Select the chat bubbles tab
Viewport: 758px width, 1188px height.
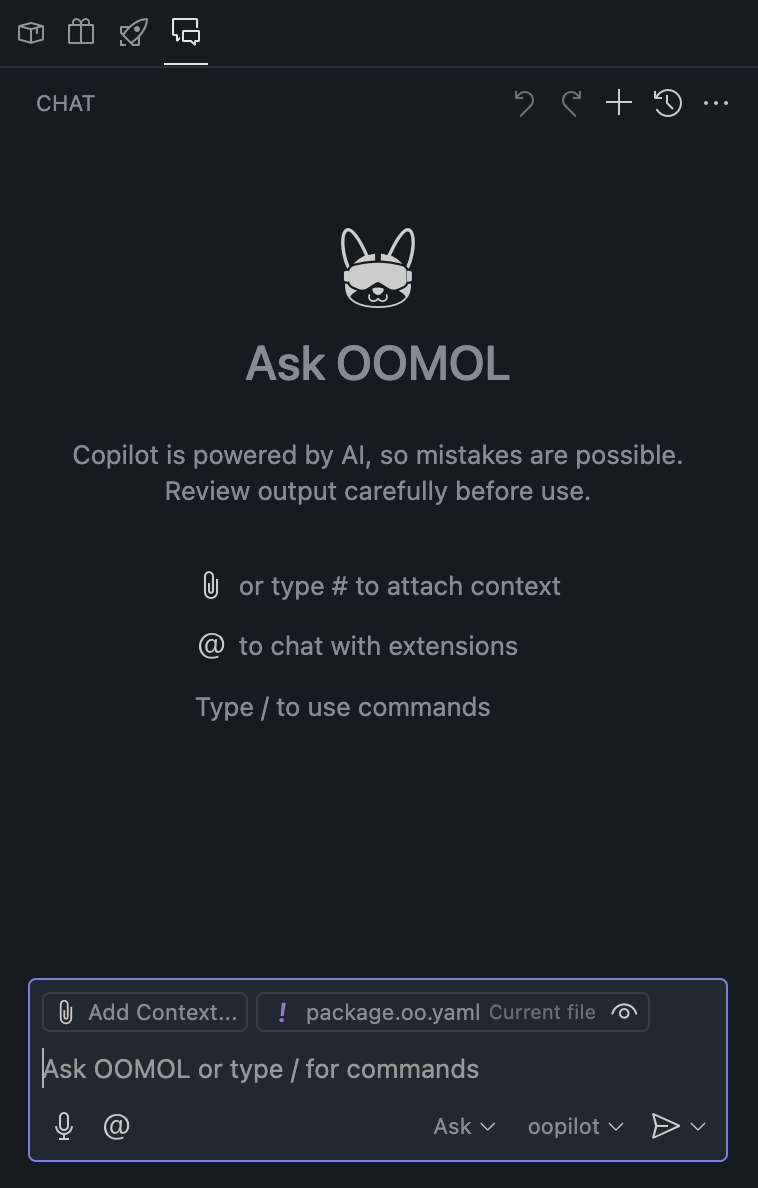(x=186, y=33)
